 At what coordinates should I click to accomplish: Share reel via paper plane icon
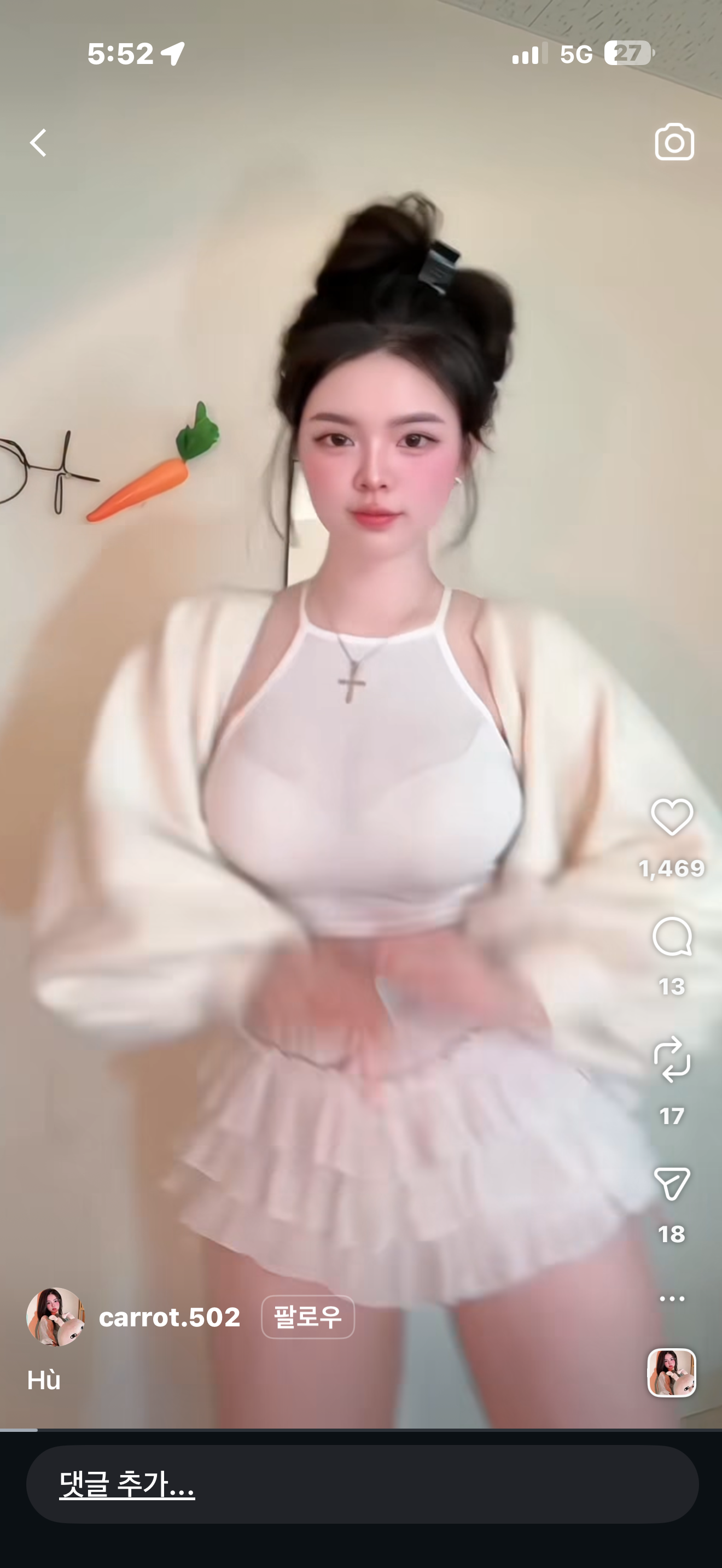click(x=672, y=1183)
